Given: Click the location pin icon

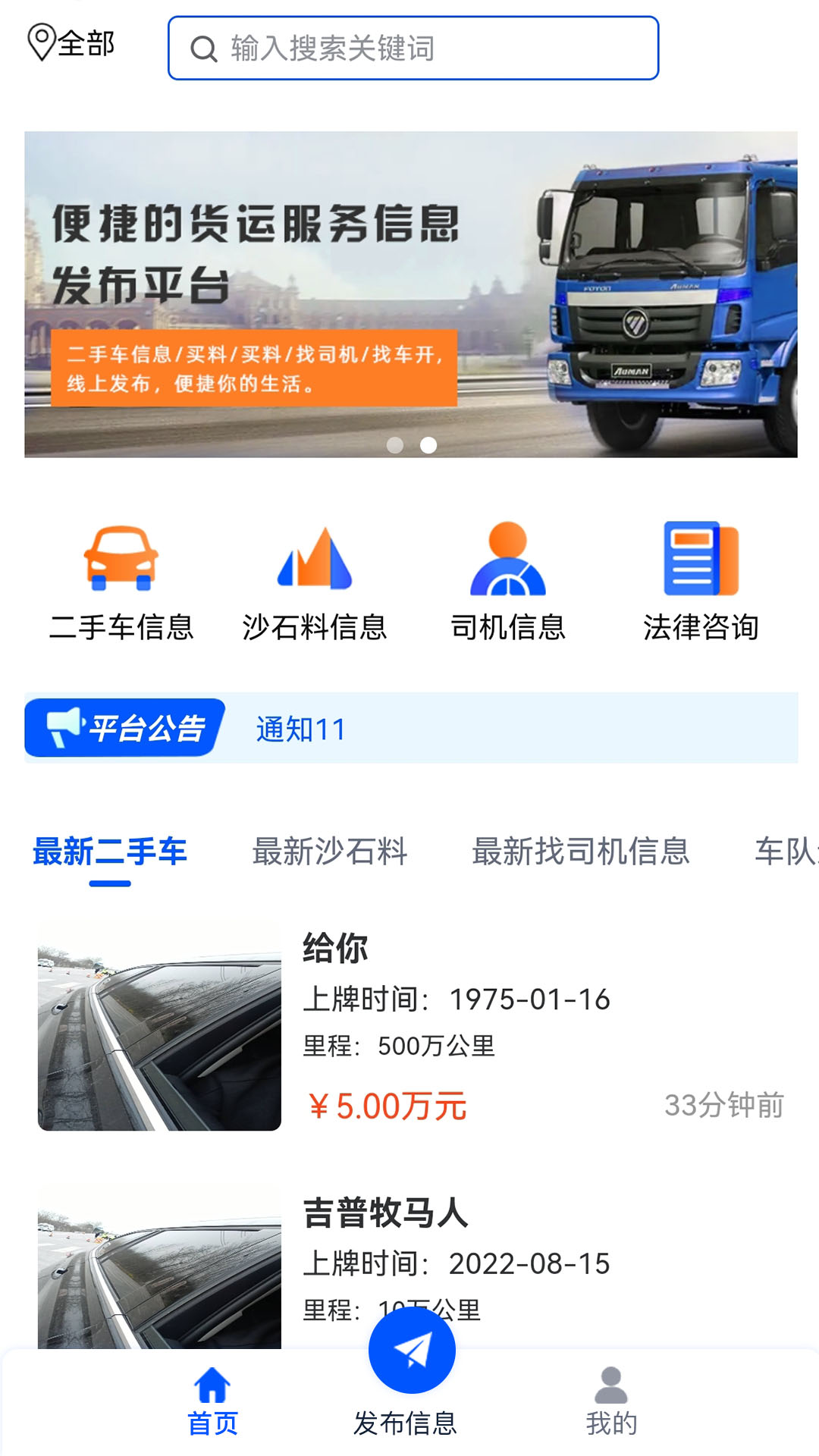Looking at the screenshot, I should coord(40,43).
